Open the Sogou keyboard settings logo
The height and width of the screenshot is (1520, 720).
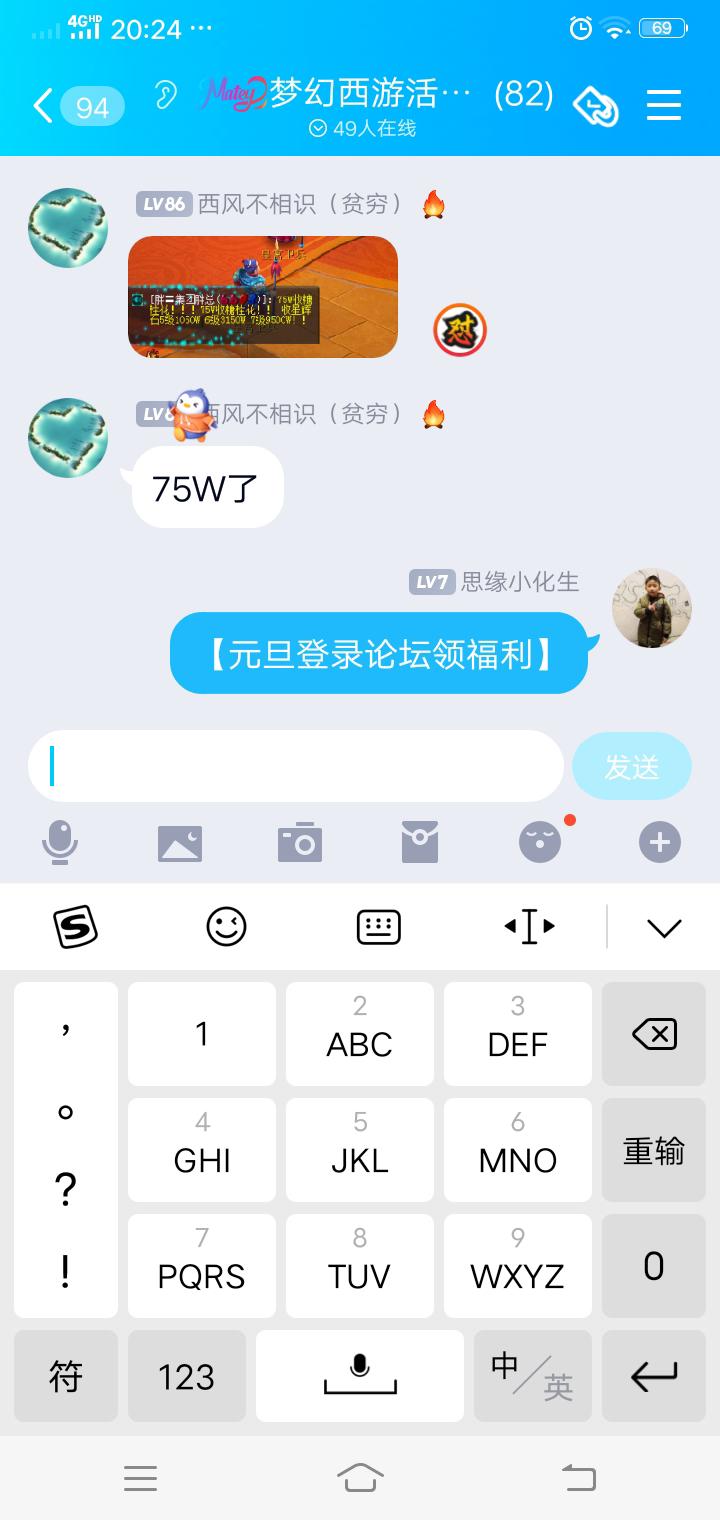[75, 927]
